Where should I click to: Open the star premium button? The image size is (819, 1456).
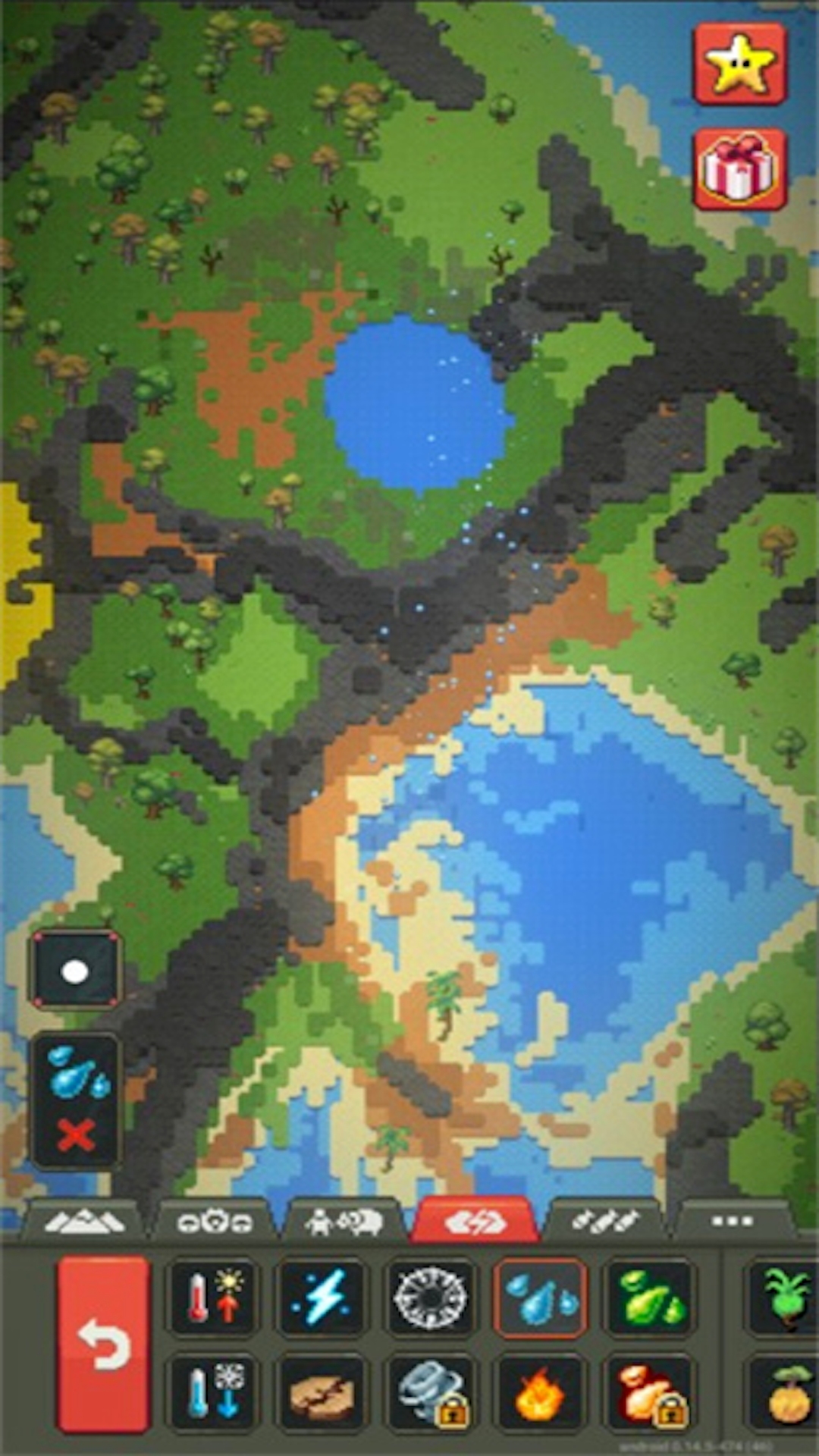739,64
